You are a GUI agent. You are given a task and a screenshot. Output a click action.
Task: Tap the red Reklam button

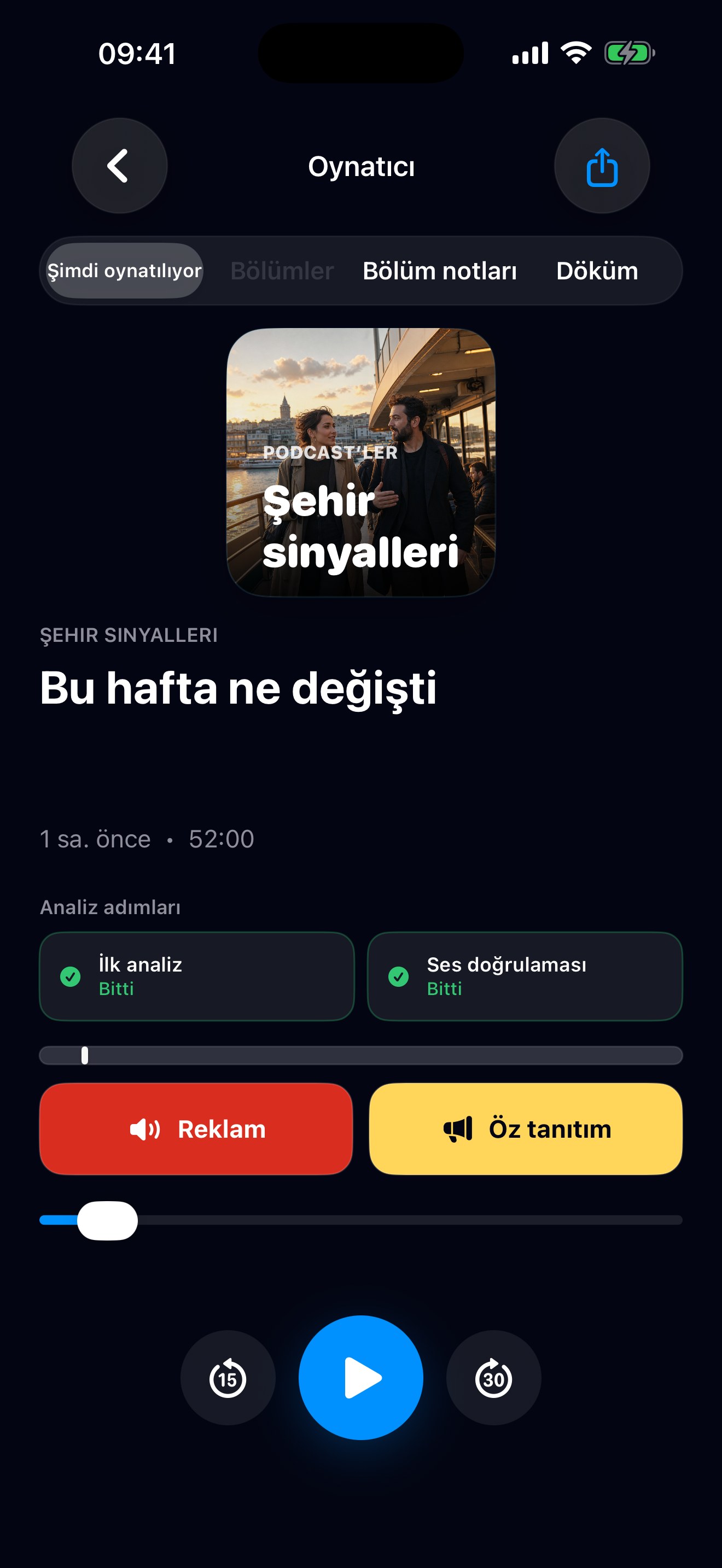pos(196,1128)
